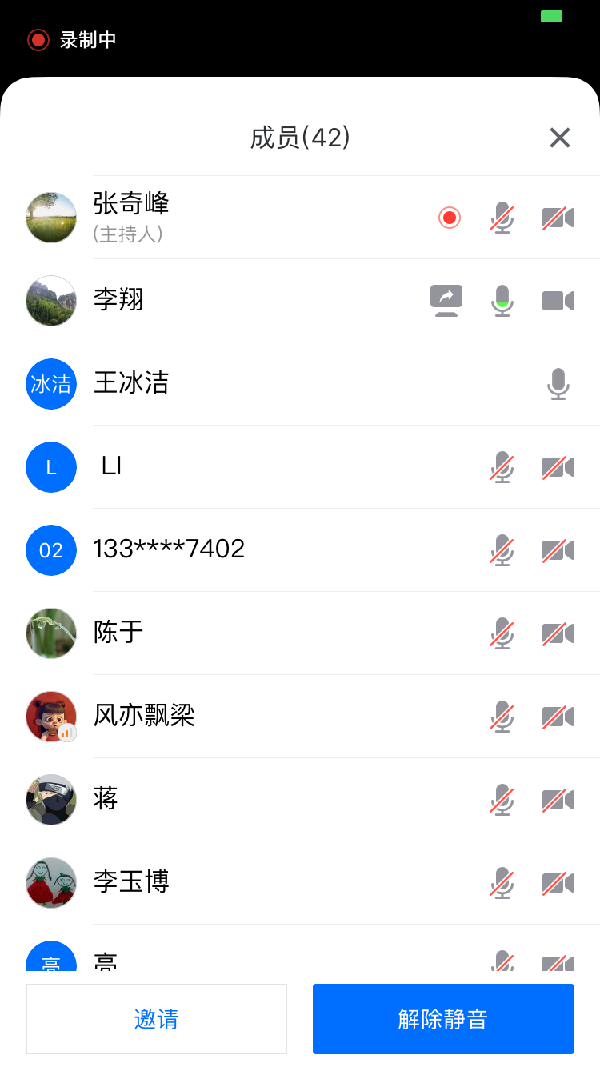Tap the 邀请 invite button

pos(156,1019)
